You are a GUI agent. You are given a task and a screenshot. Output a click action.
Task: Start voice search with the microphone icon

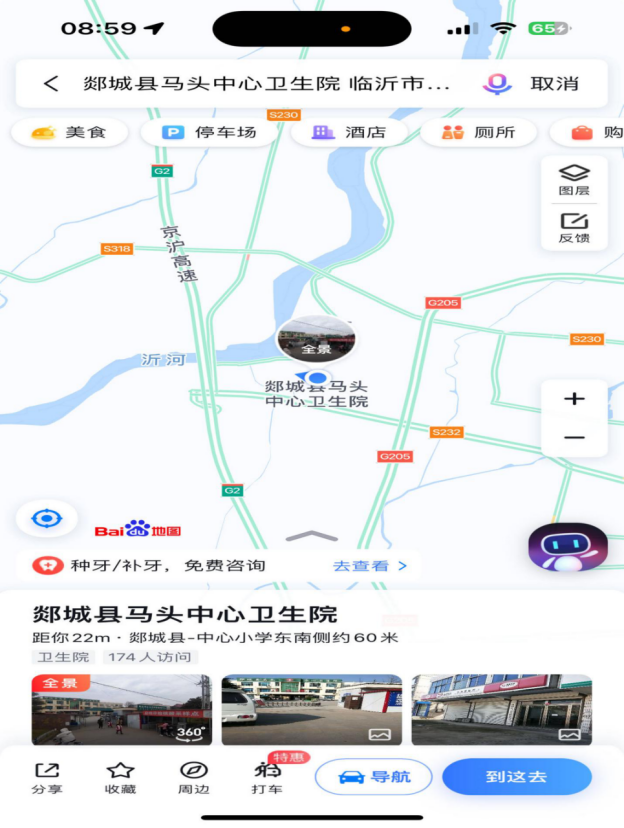click(497, 84)
